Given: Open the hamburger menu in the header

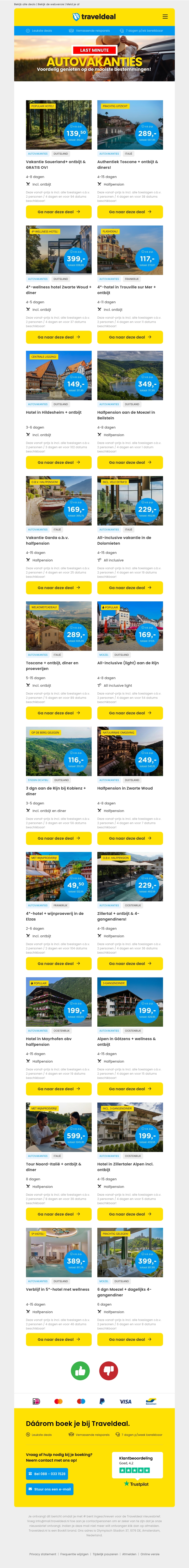Looking at the screenshot, I should click(165, 17).
